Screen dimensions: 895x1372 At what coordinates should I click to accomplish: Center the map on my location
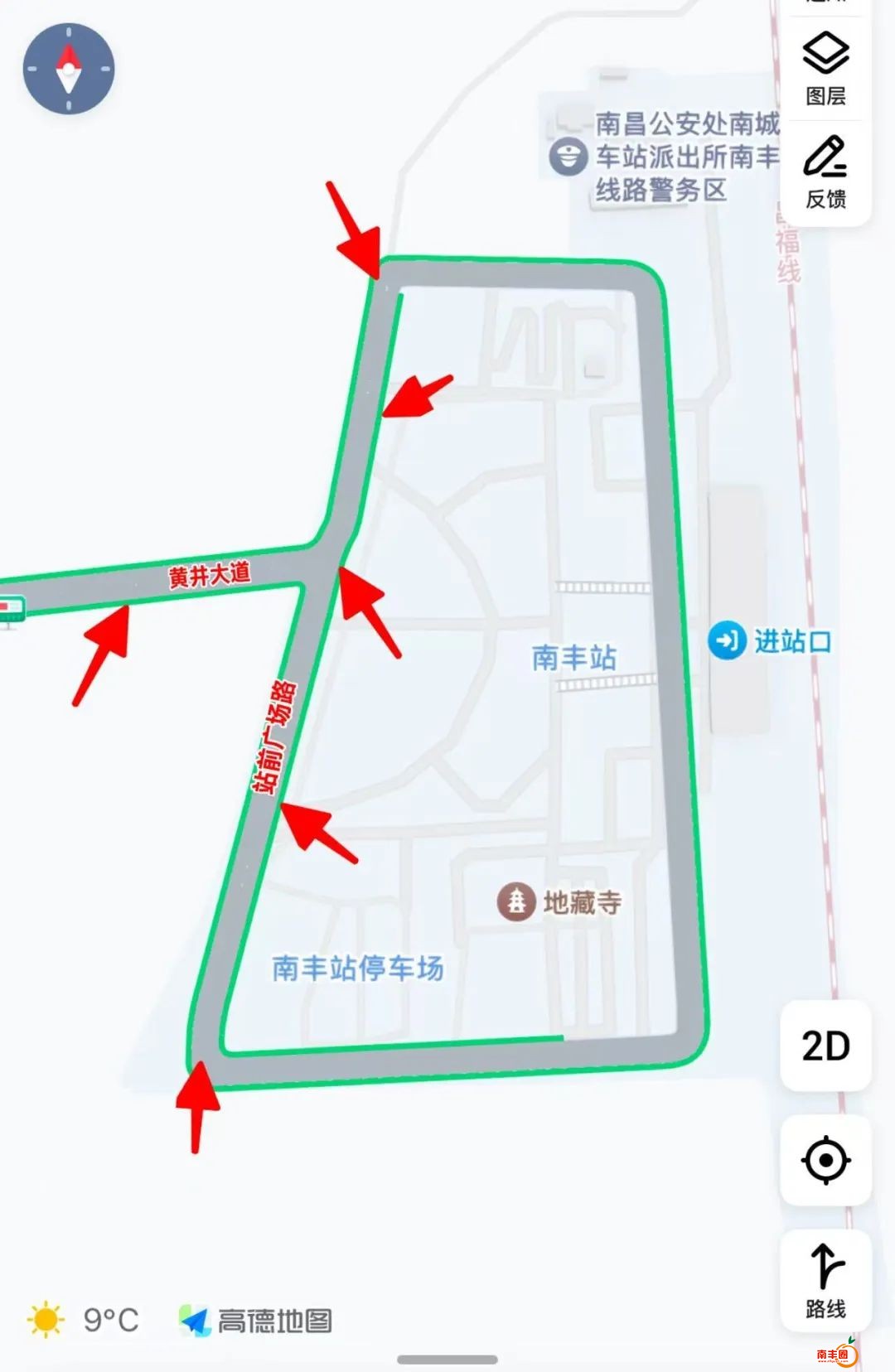(825, 1160)
